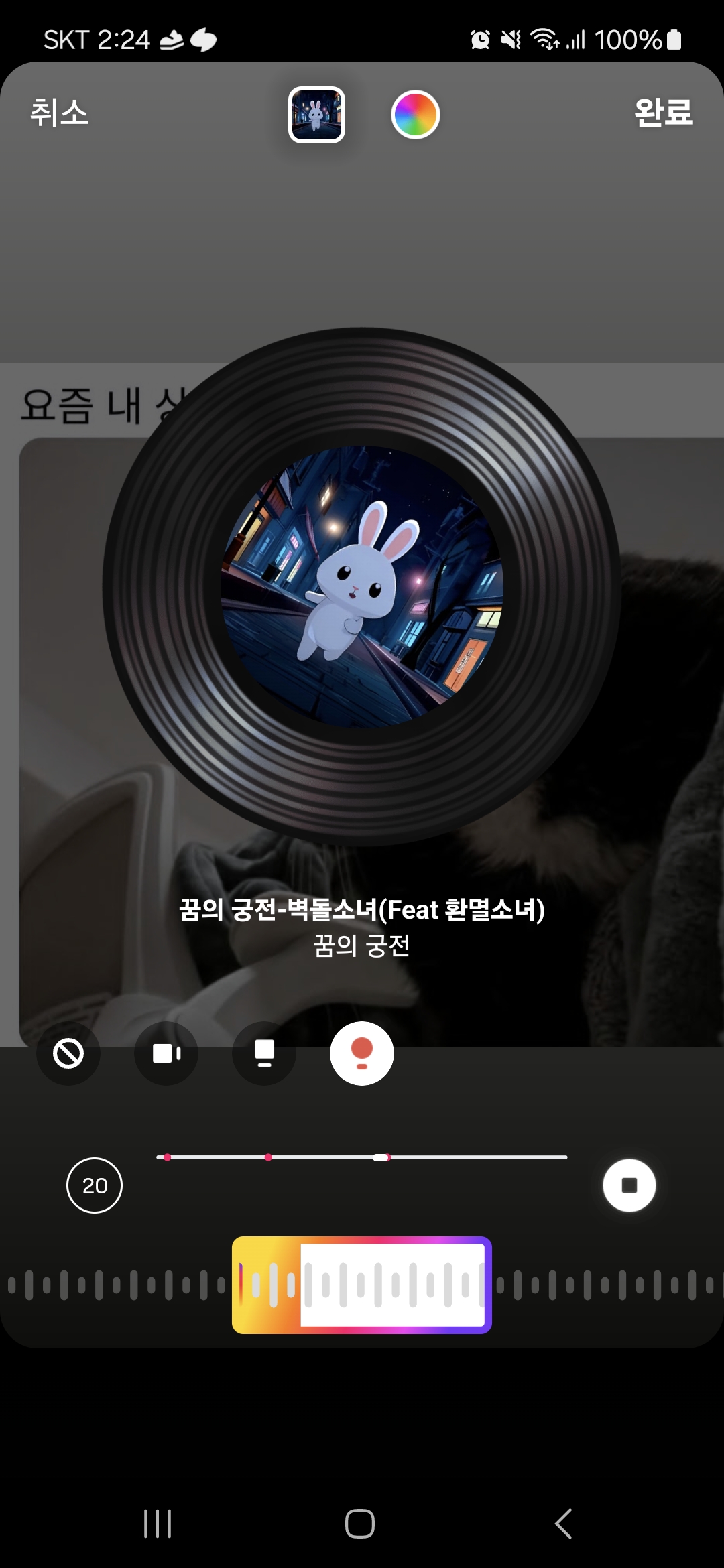Screen dimensions: 724x1568
Task: Change the 20-second clip duration
Action: coord(95,1185)
